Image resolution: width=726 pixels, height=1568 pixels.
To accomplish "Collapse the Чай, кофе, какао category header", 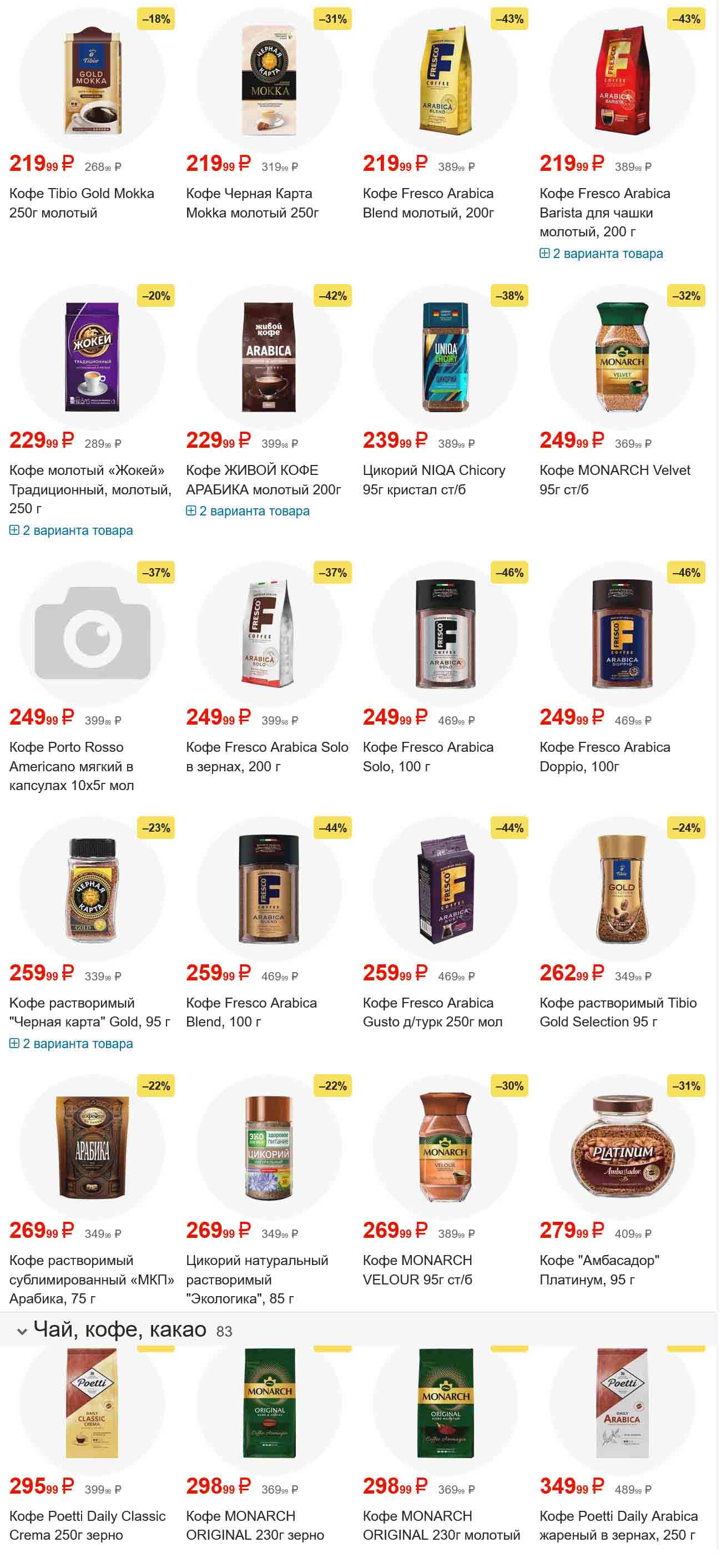I will [x=23, y=1331].
